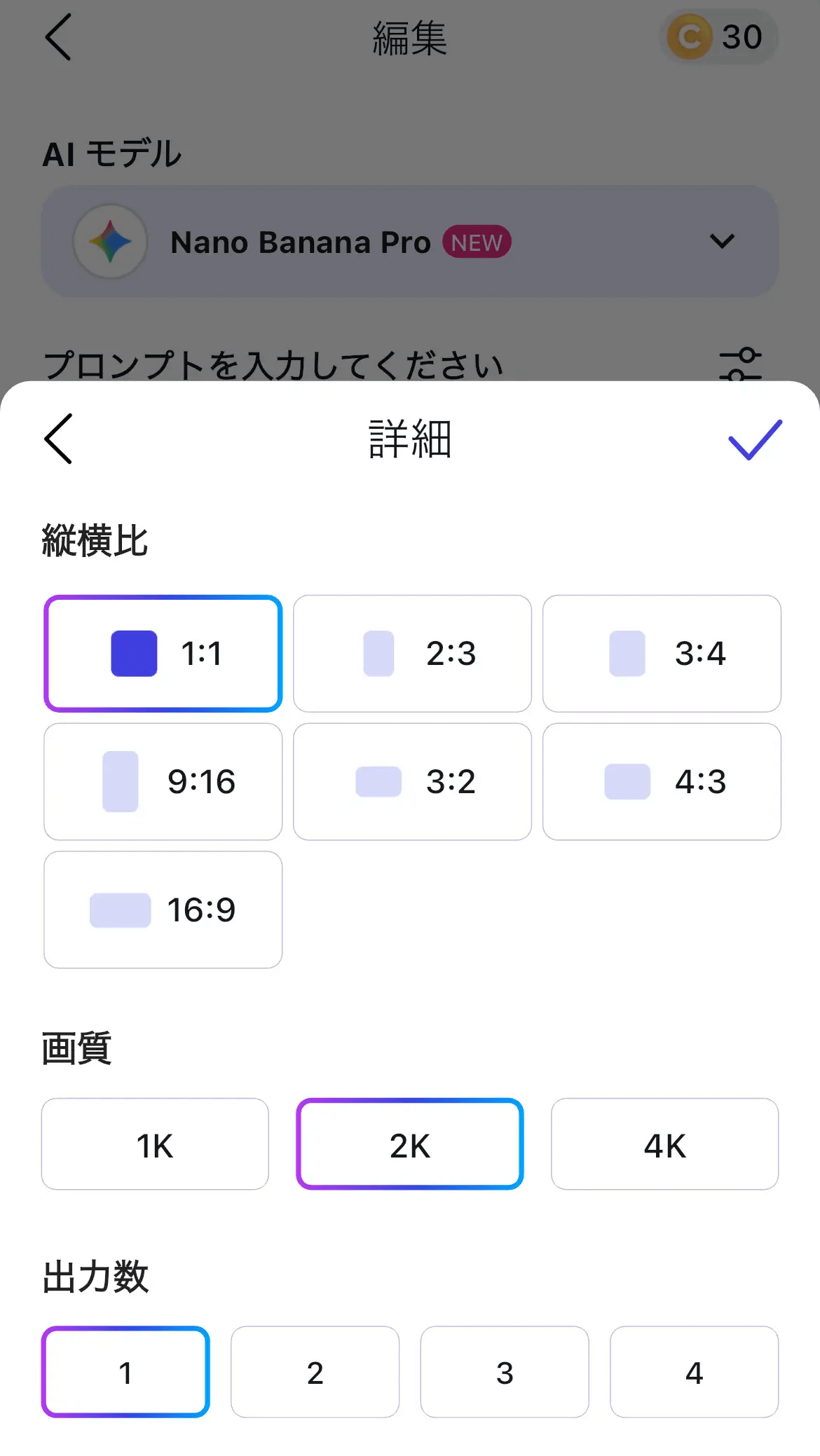
Task: Reselect the highlighted 1:1 square ratio
Action: tap(163, 653)
